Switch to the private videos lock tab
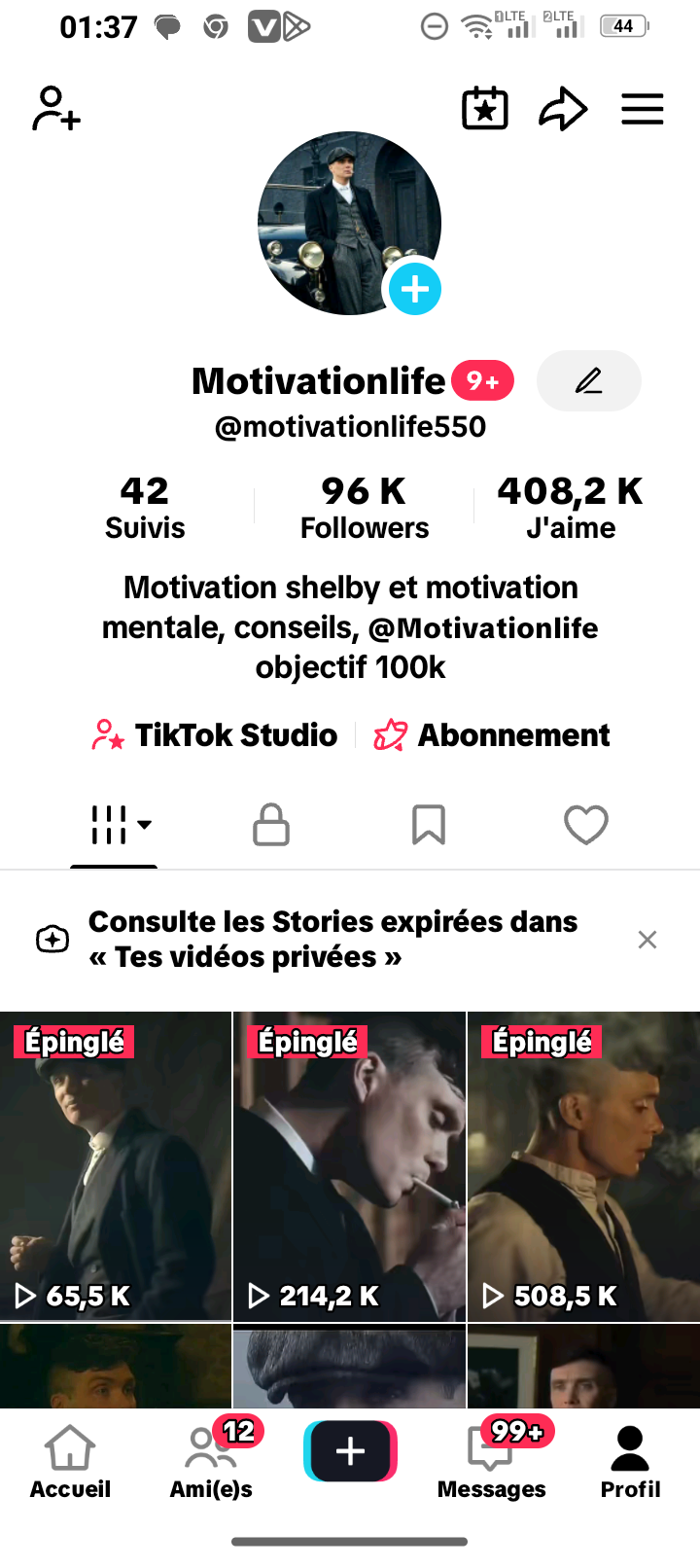The width and height of the screenshot is (700, 1568). point(271,825)
